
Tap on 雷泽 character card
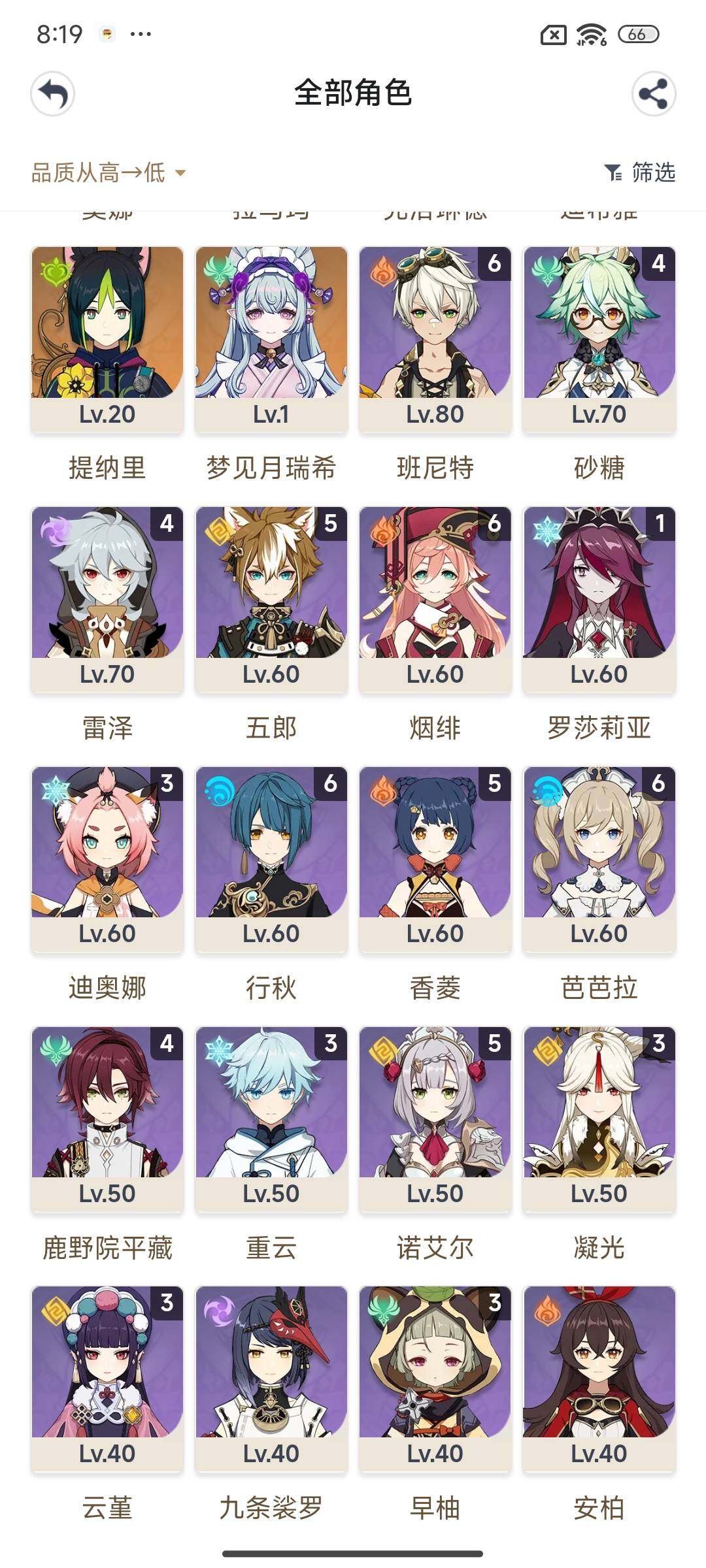107,598
